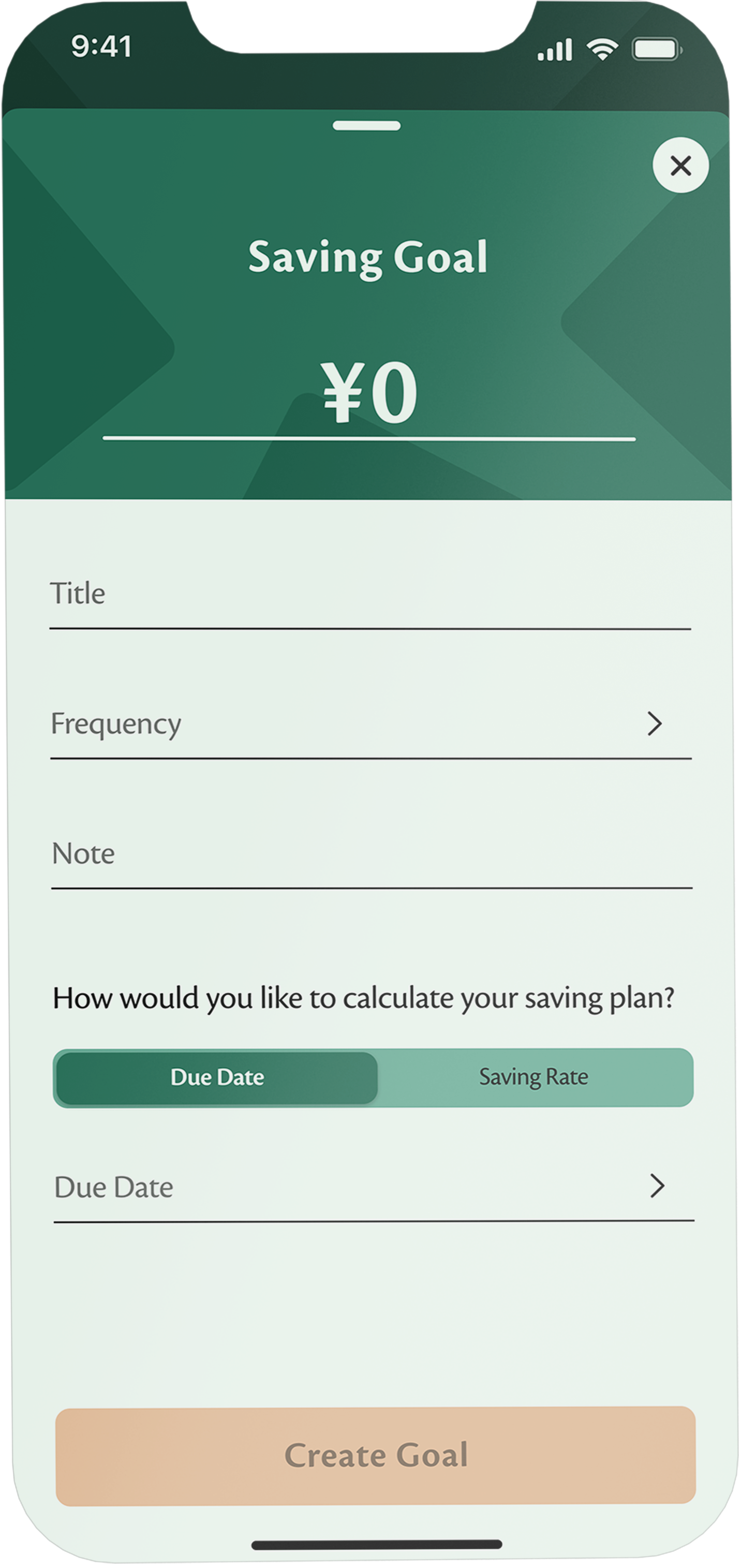Choose a due date from the Due Date row

tap(373, 1188)
